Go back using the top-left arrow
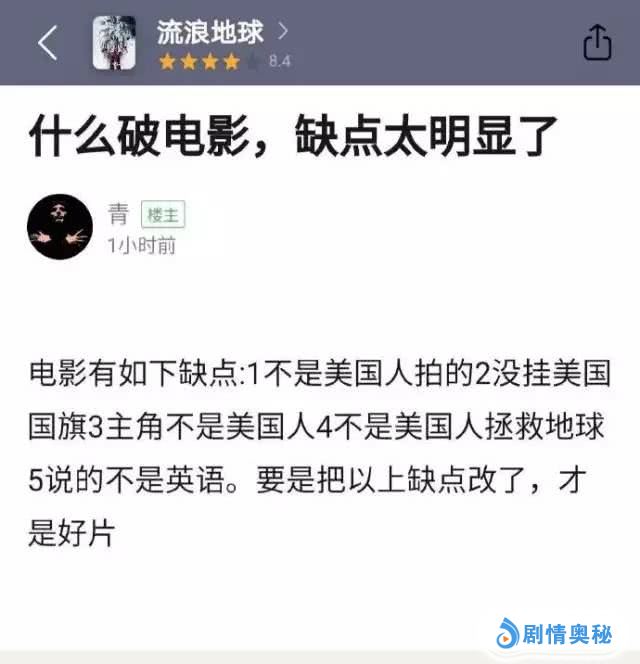Viewport: 640px width, 664px height. point(46,42)
